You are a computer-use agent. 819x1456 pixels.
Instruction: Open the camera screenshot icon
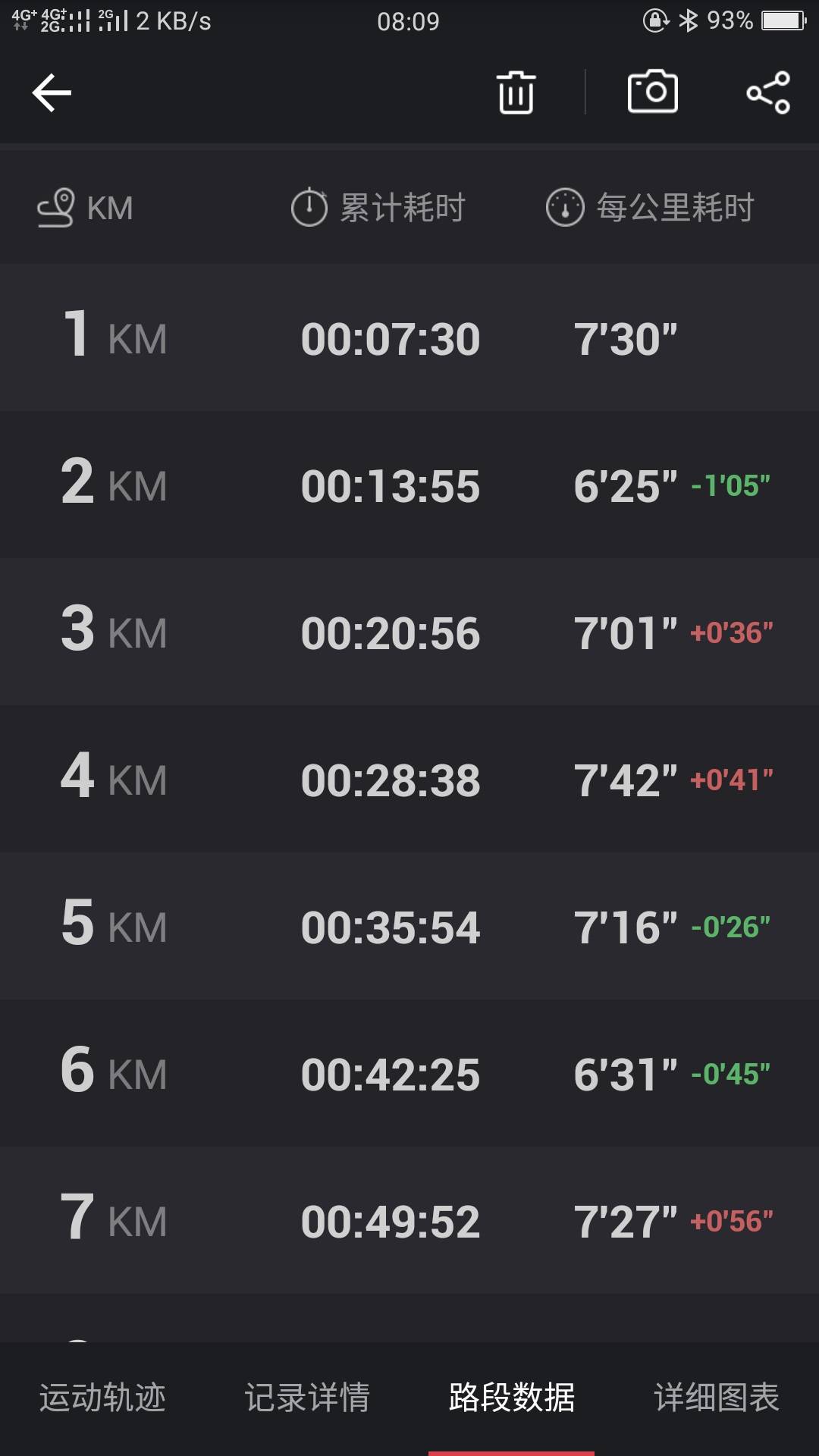(x=652, y=93)
